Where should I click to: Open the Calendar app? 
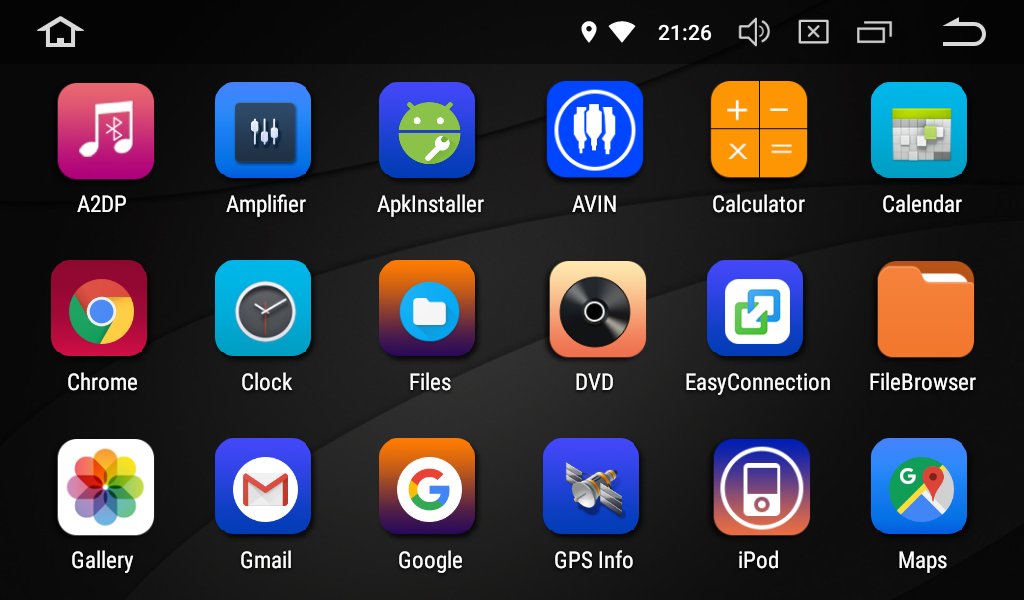[919, 131]
